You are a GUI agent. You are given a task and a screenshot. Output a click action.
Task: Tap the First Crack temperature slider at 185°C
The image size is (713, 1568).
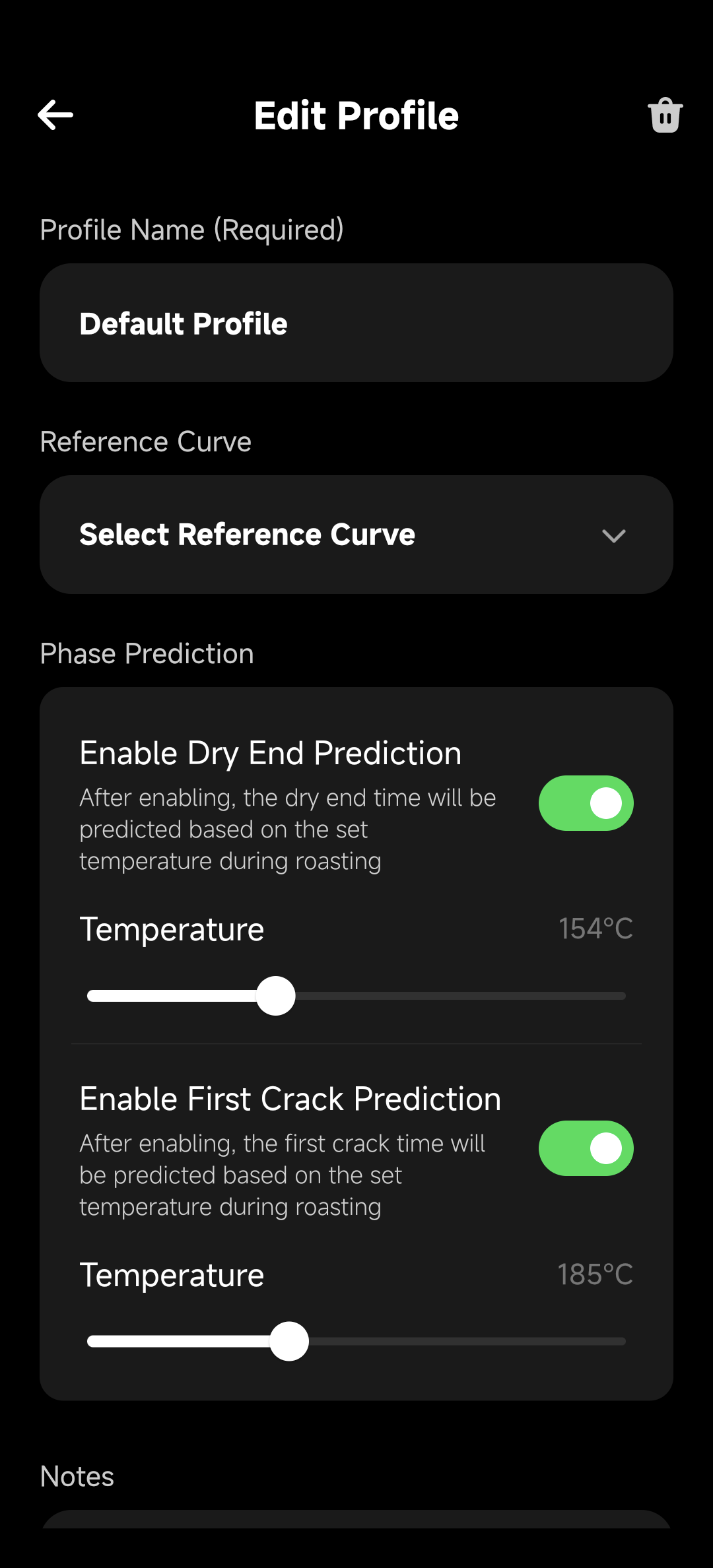[x=289, y=1341]
